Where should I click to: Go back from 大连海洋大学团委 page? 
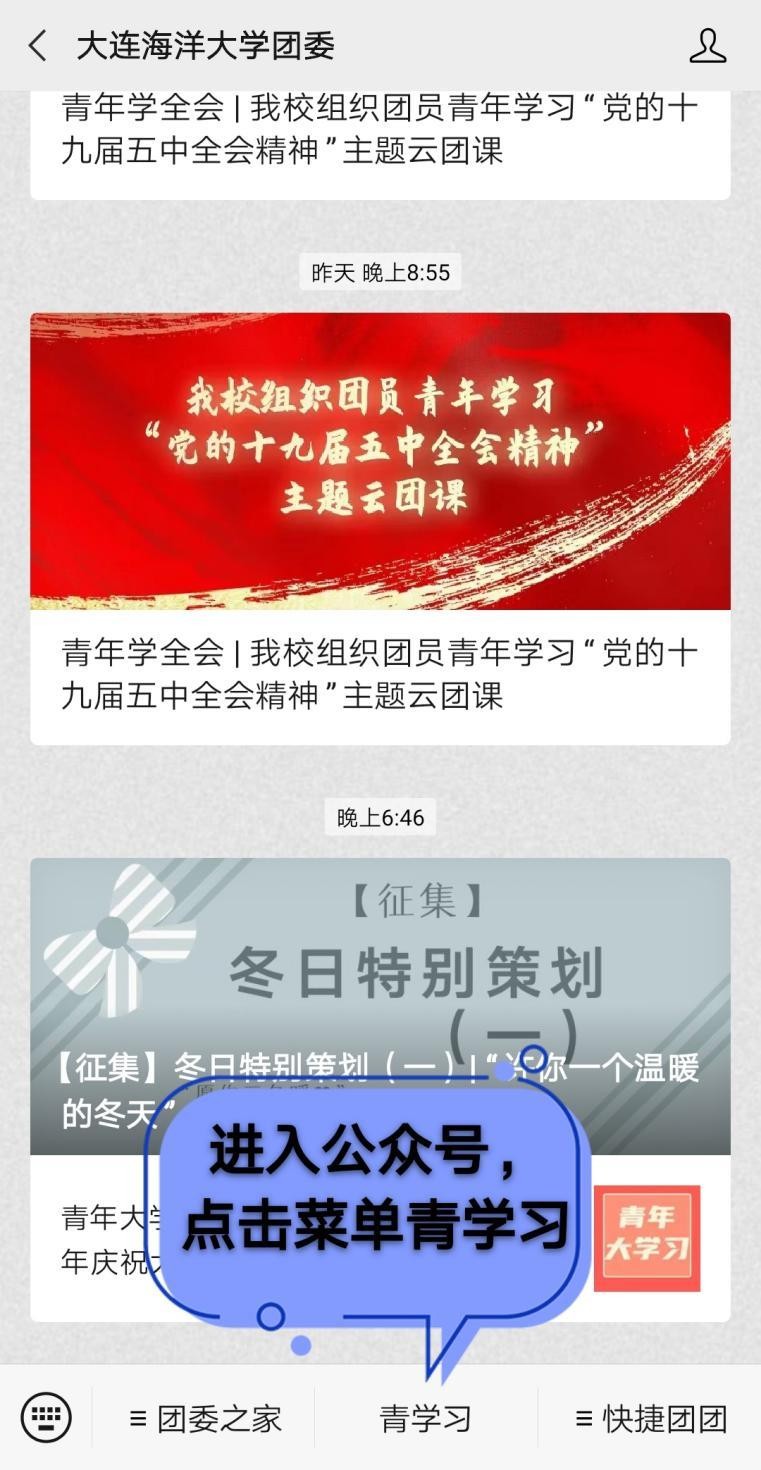coord(38,46)
